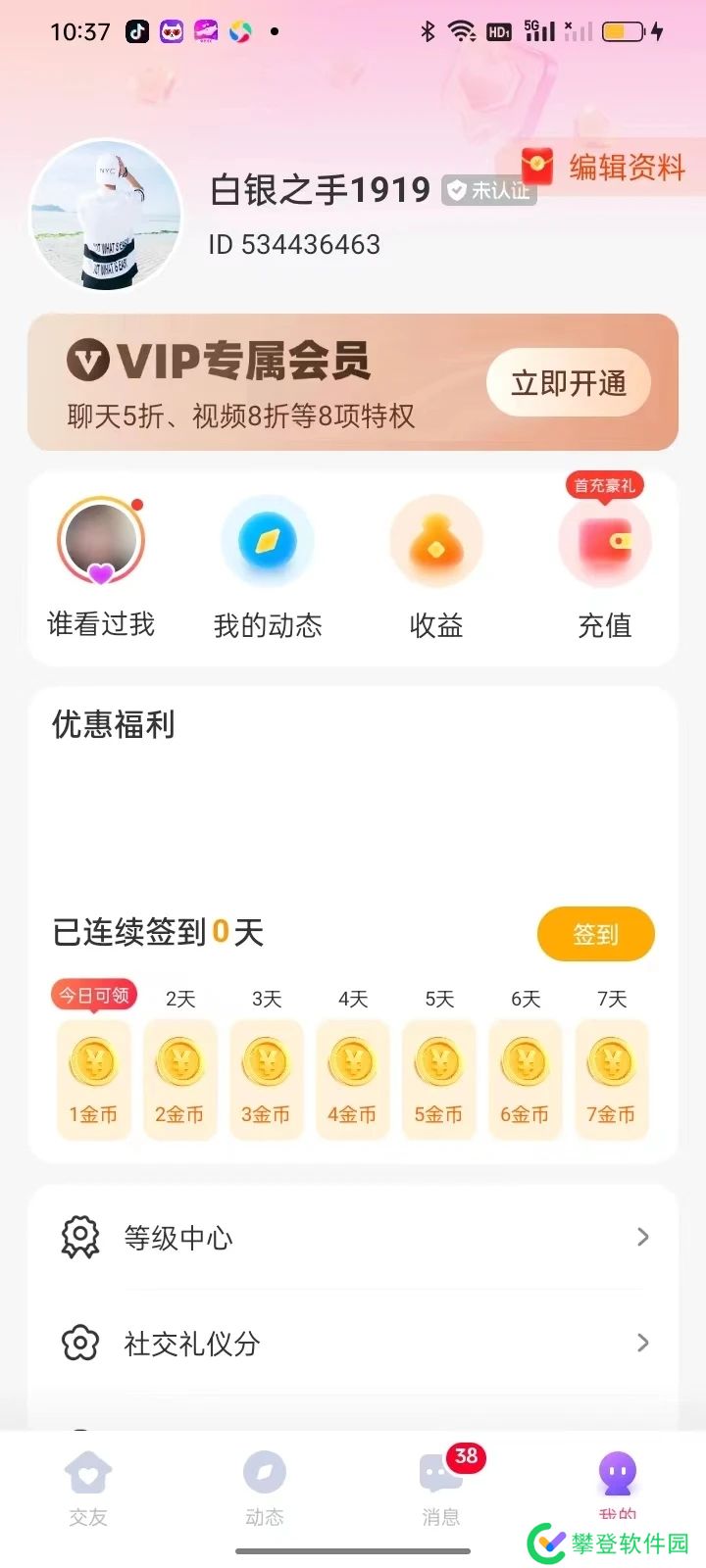The width and height of the screenshot is (706, 1568).
Task: Open 等级中心 row
Action: [353, 1238]
